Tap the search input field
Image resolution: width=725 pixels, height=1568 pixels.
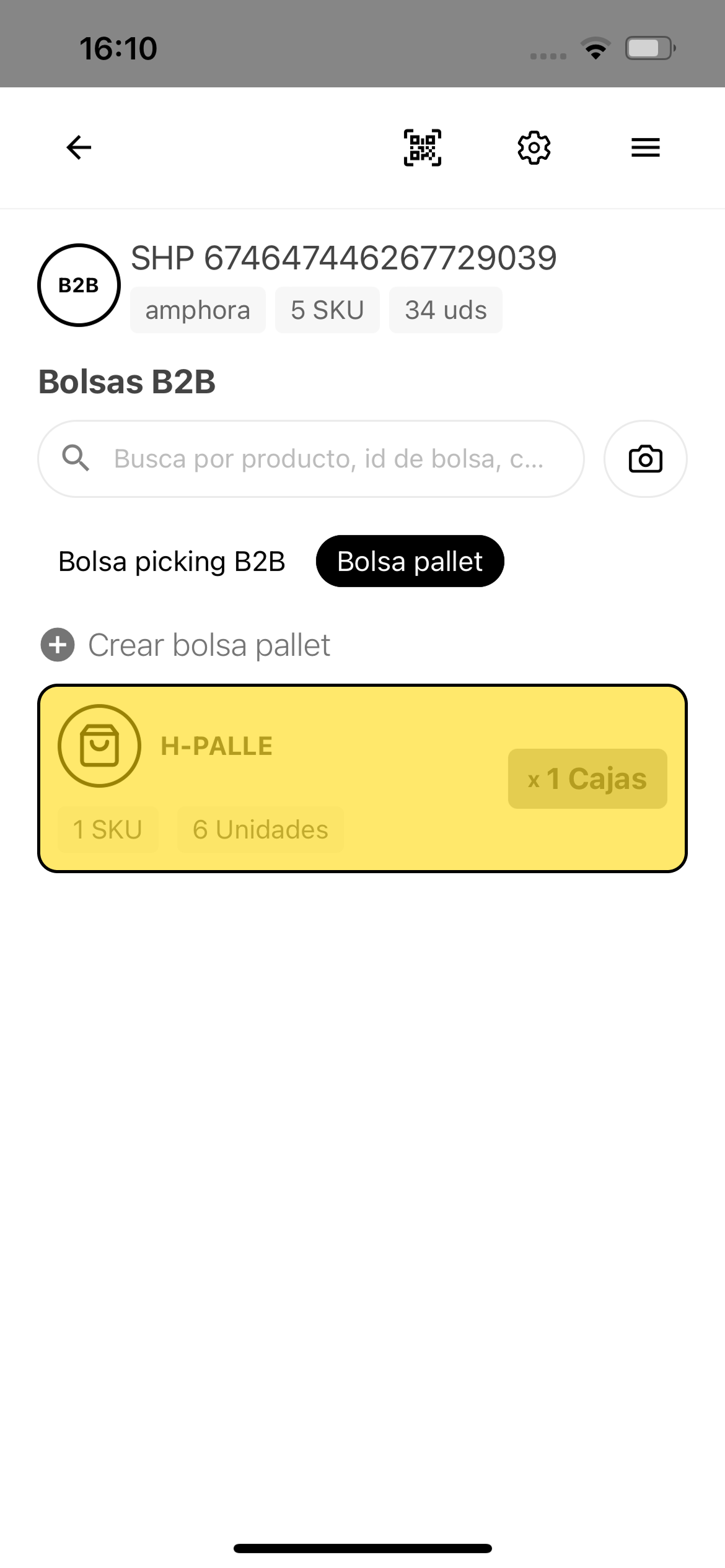[x=310, y=458]
